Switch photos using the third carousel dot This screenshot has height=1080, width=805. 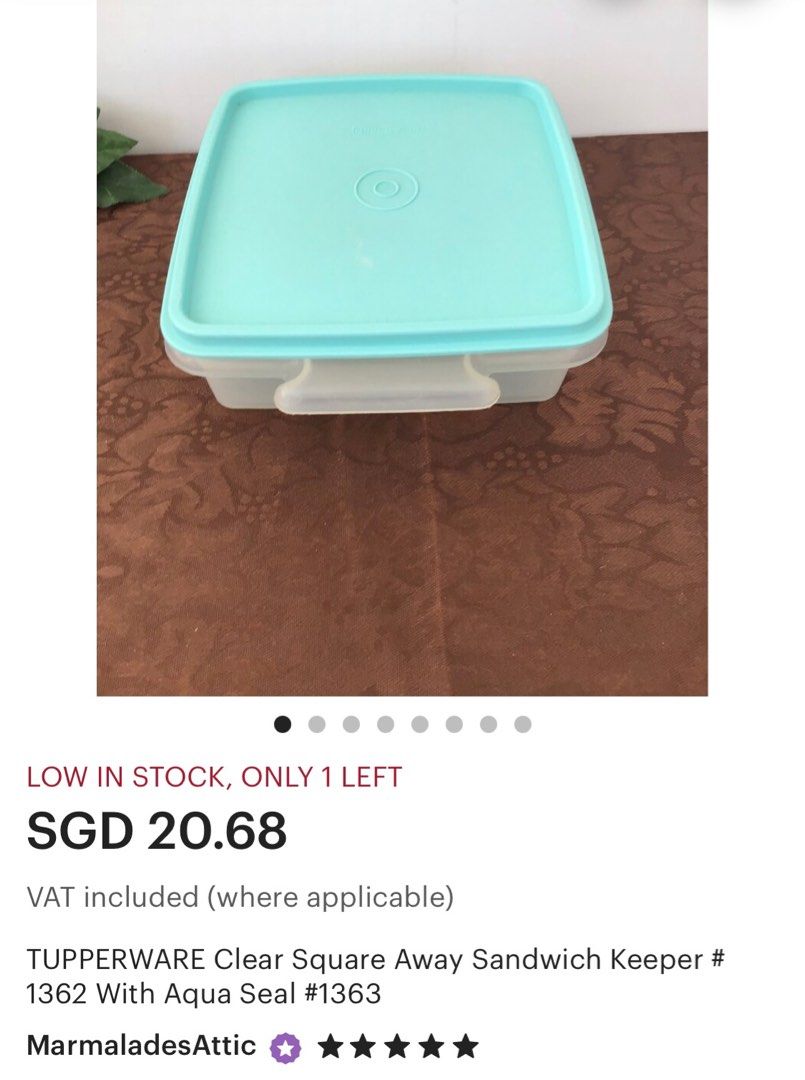352,721
